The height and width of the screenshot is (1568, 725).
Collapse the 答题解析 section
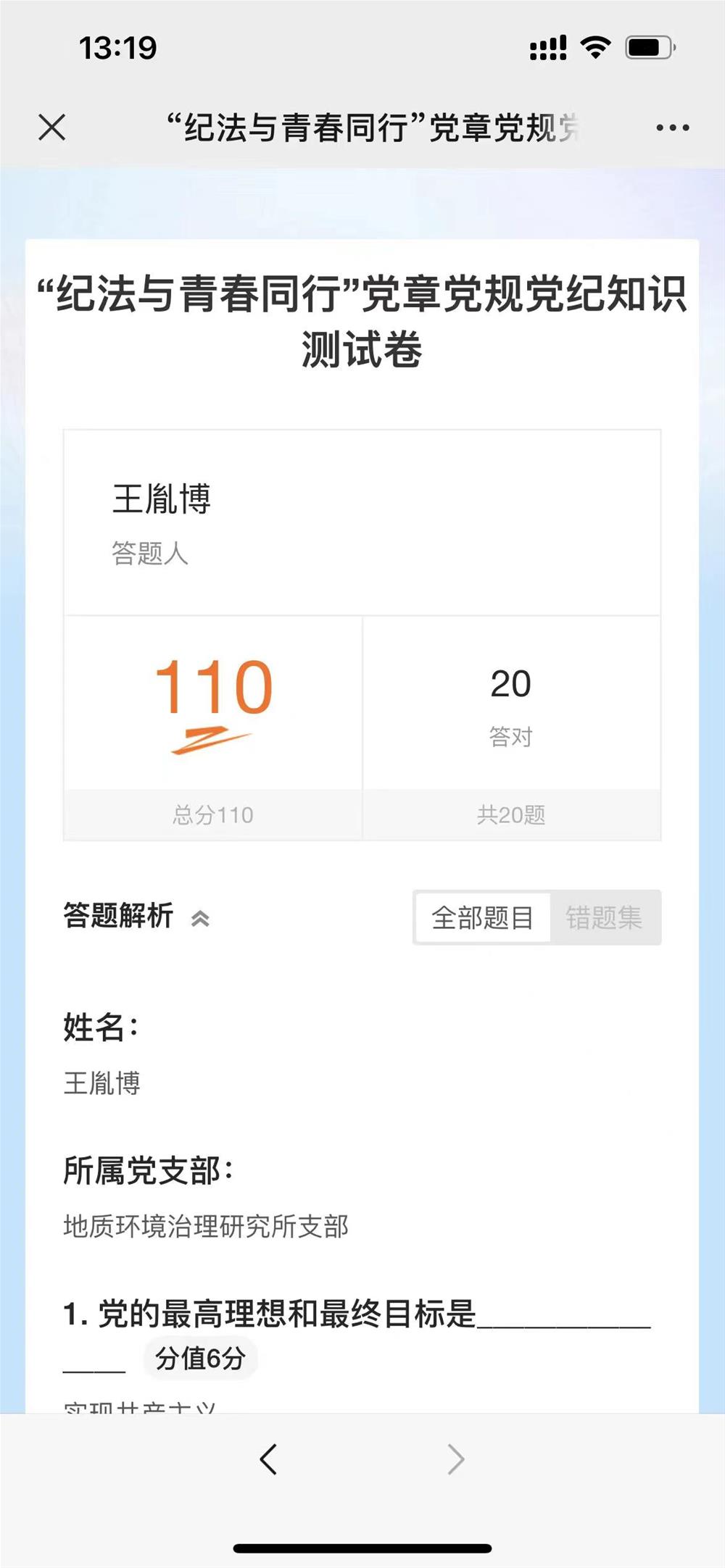pyautogui.click(x=200, y=919)
